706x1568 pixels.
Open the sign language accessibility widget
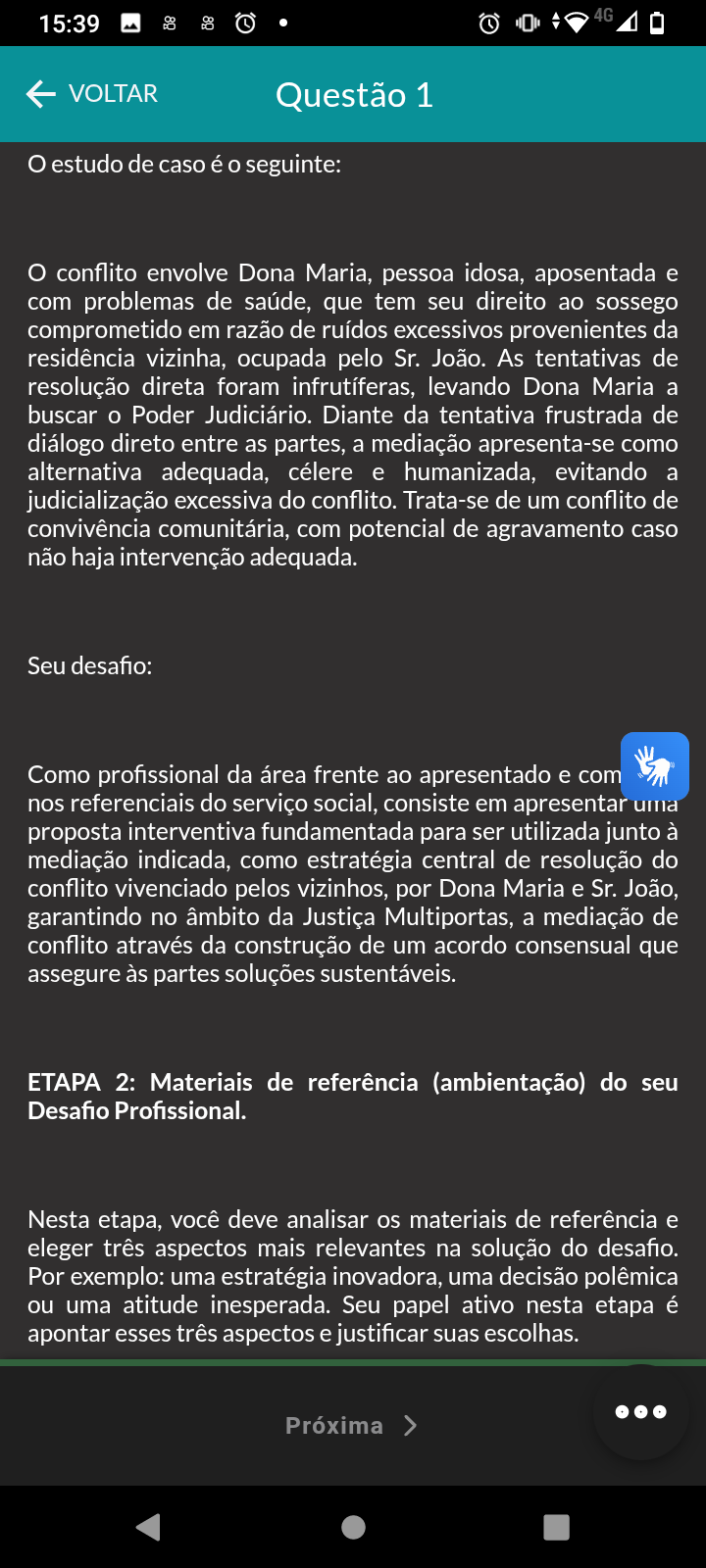point(655,766)
